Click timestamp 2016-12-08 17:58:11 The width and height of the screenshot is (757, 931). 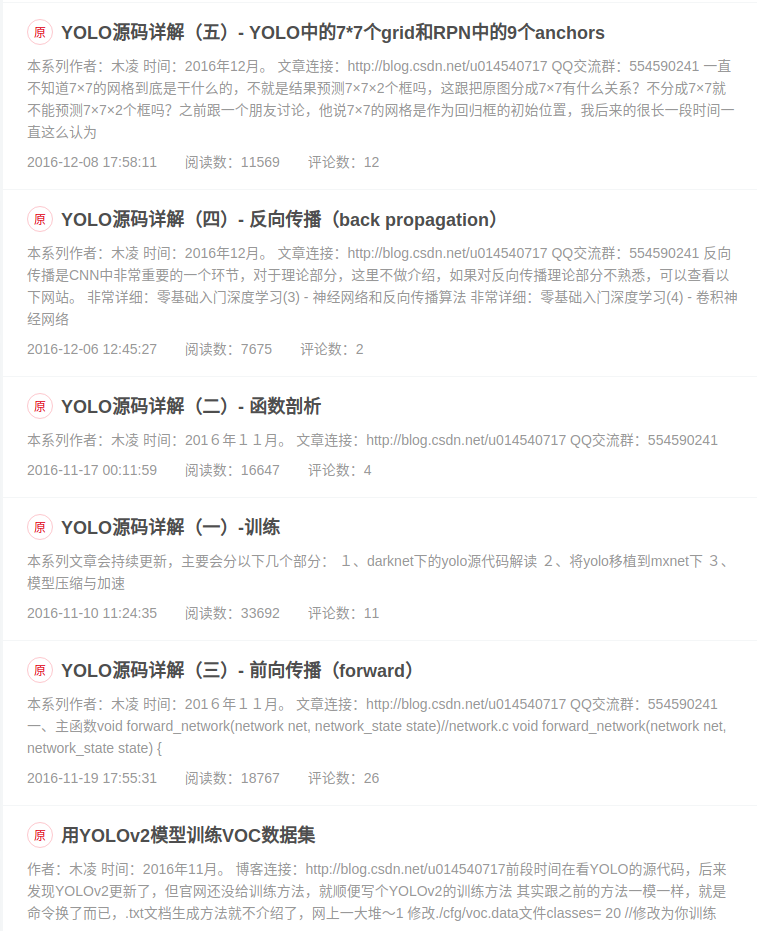[x=92, y=162]
